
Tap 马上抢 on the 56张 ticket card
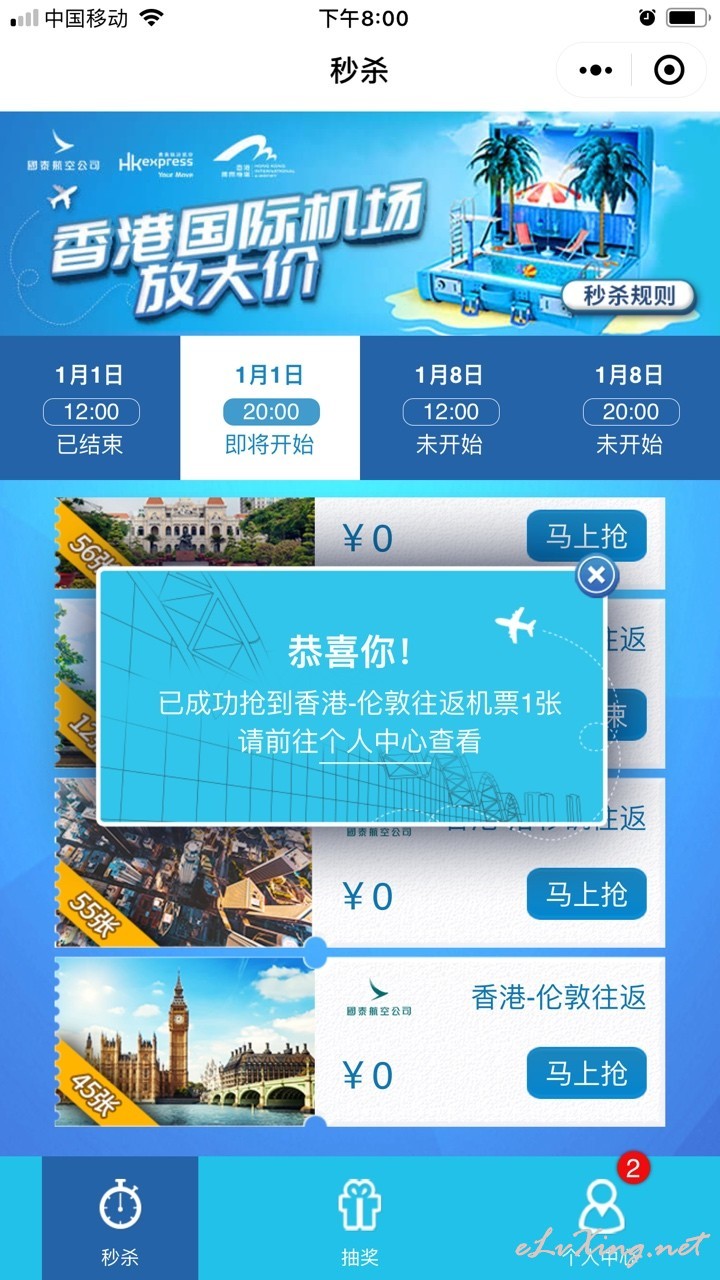point(587,536)
